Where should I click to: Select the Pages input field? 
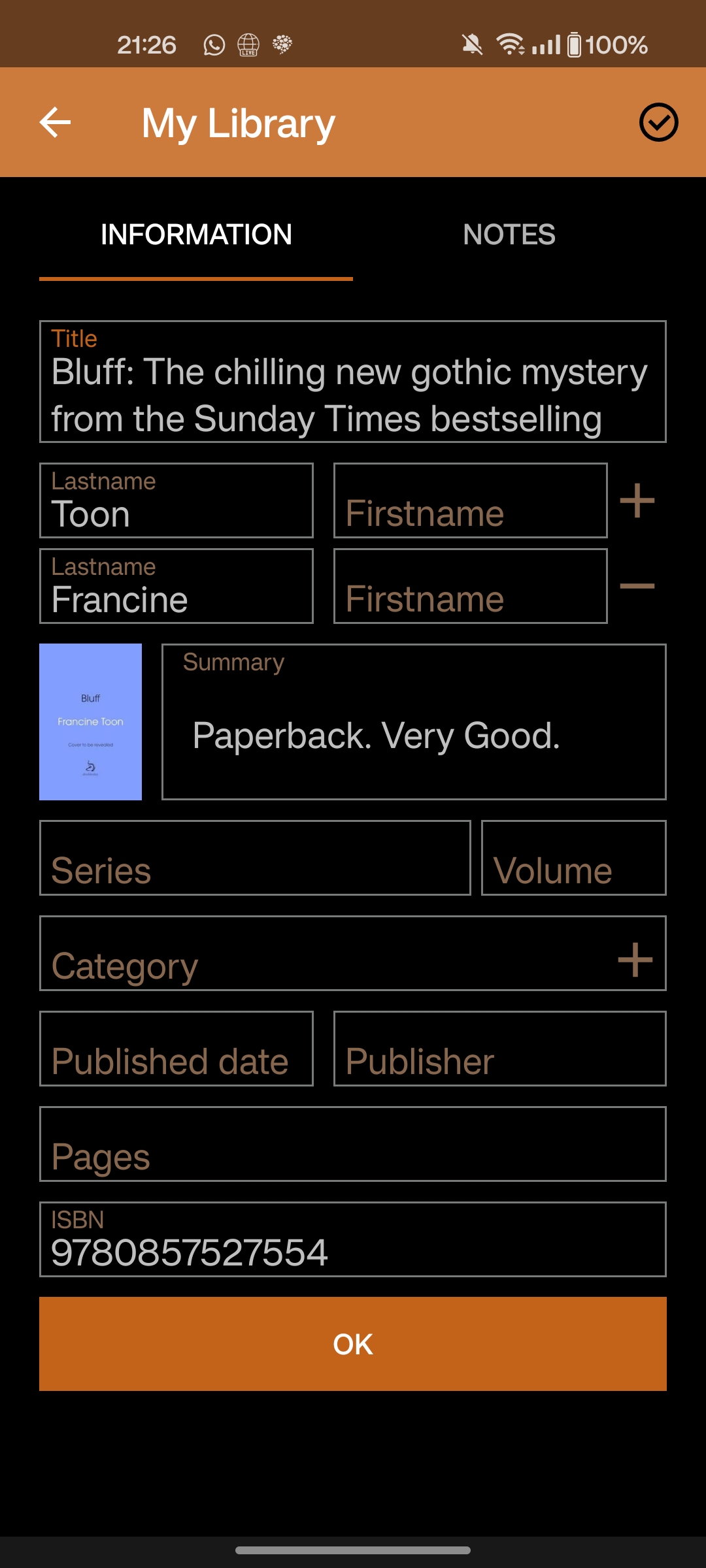[x=352, y=1145]
